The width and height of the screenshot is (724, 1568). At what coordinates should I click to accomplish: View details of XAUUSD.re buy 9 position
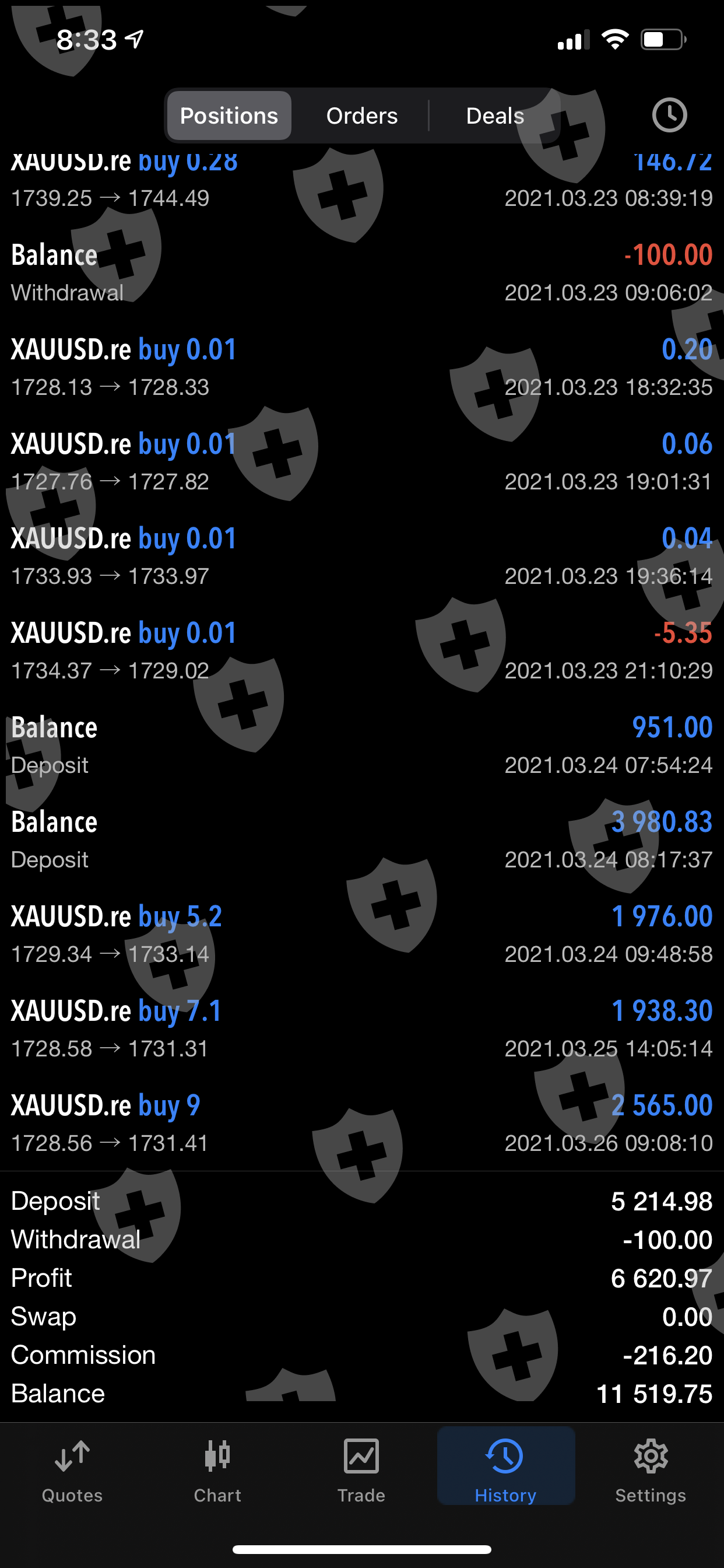pos(361,1122)
